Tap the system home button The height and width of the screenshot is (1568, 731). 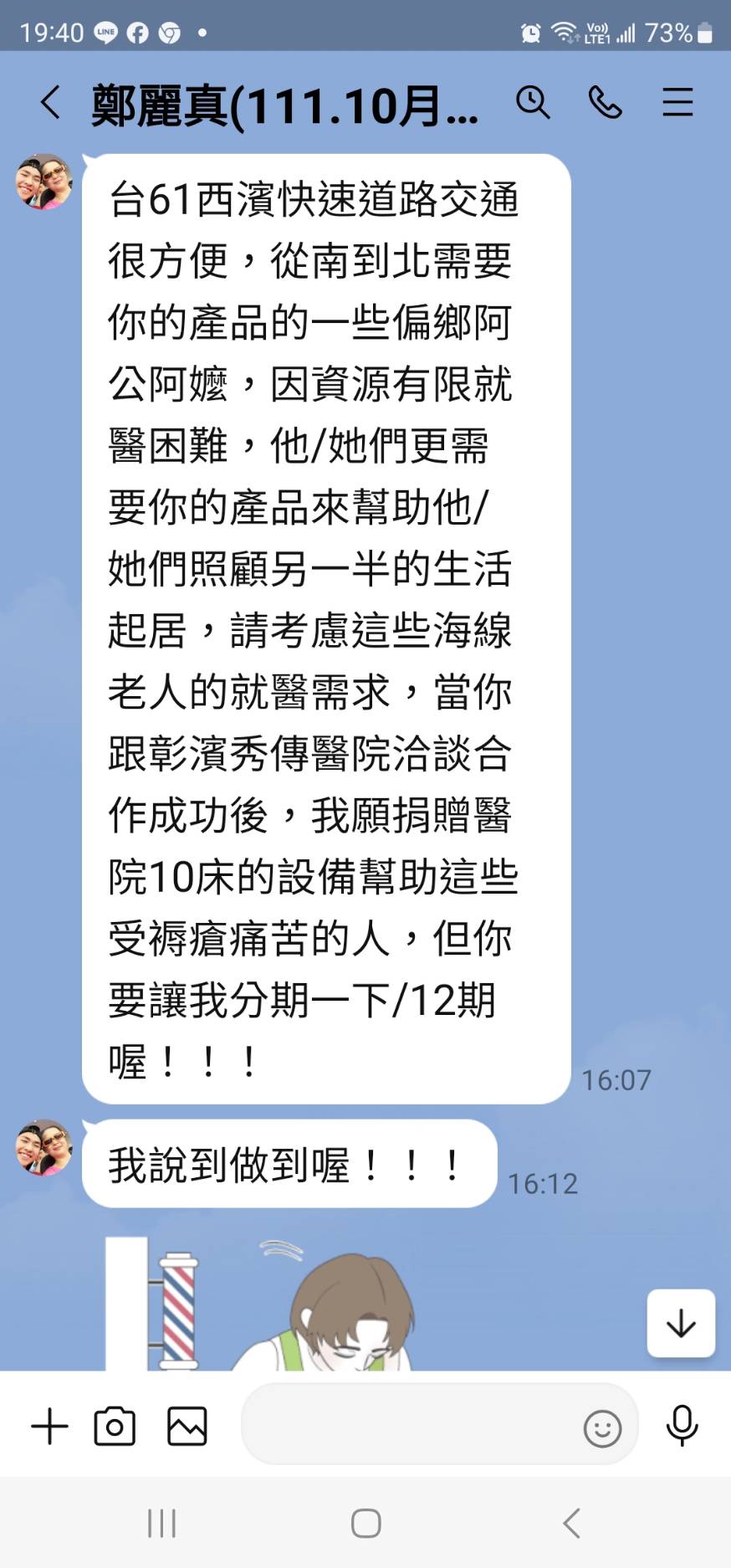(x=365, y=1523)
